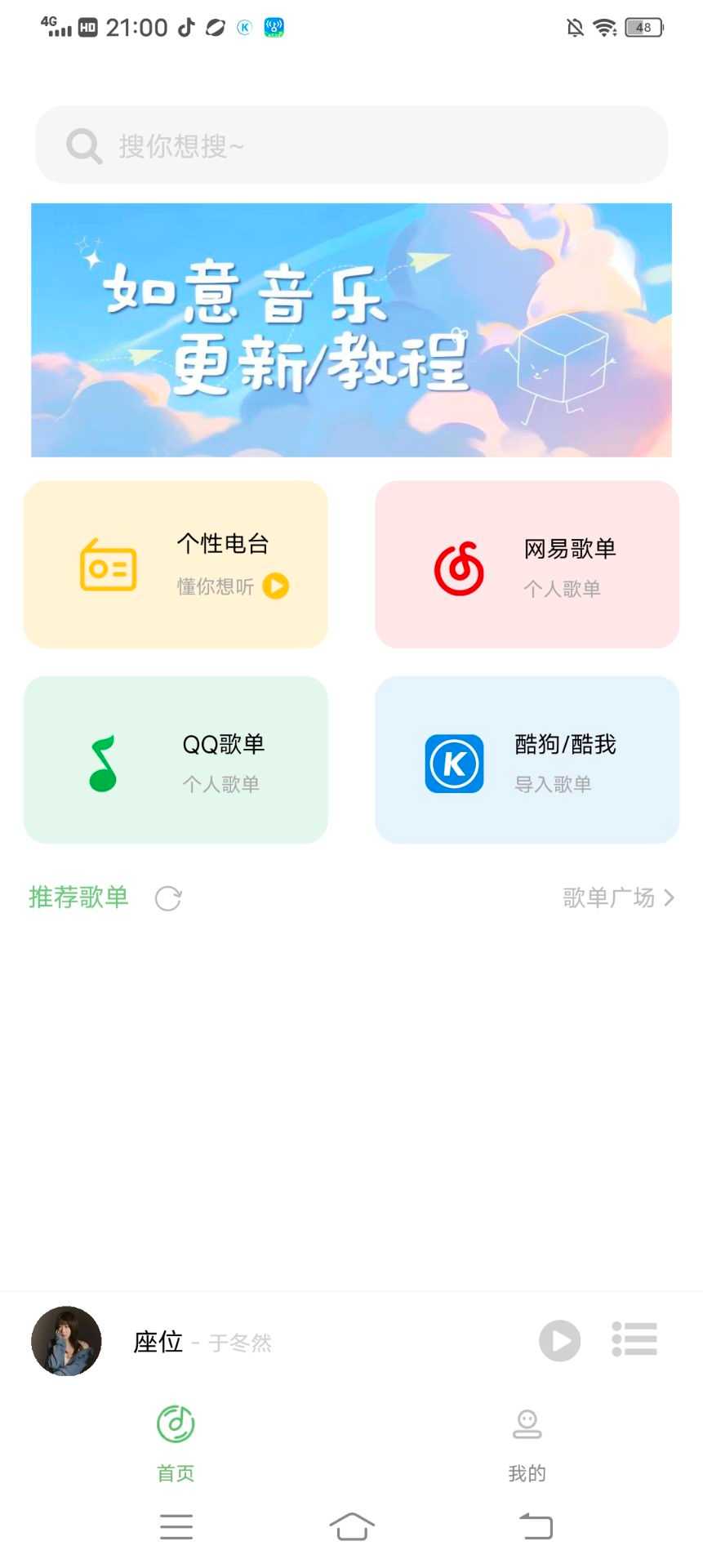
Task: Open the 网易歌单 card
Action: (x=527, y=564)
